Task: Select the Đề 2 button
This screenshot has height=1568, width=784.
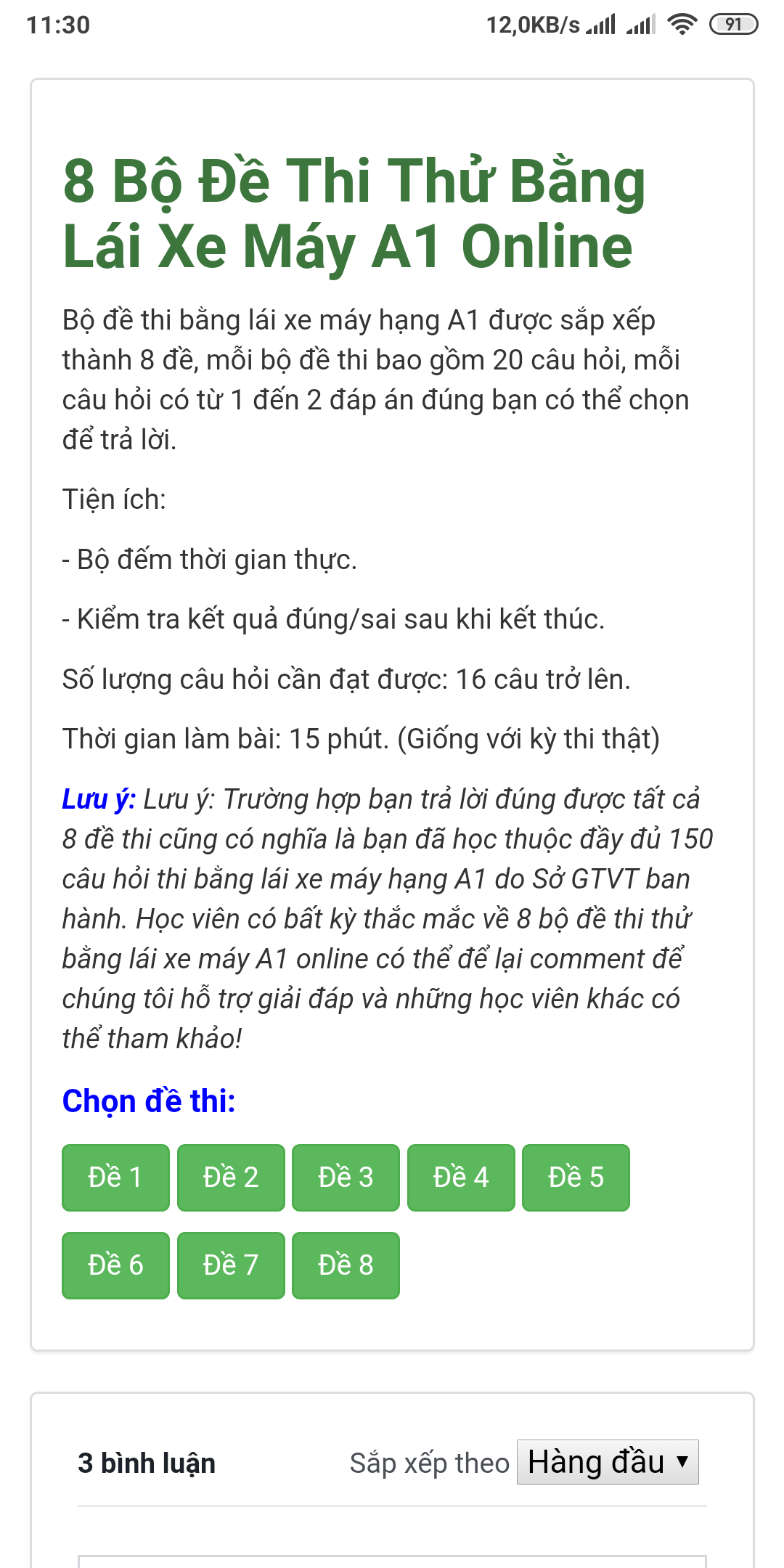Action: 230,1177
